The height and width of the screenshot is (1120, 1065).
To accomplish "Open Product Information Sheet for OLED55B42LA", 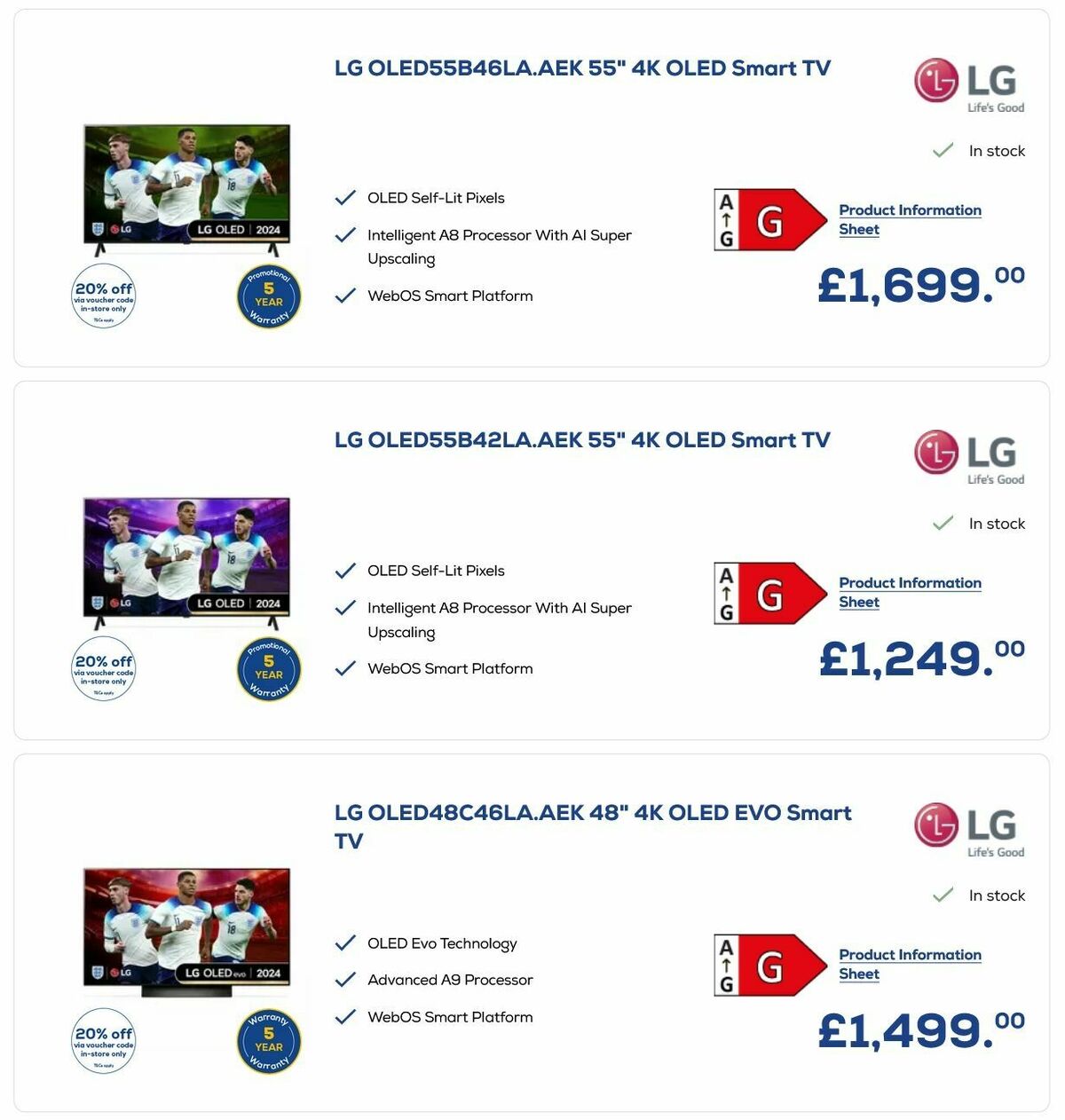I will (910, 592).
